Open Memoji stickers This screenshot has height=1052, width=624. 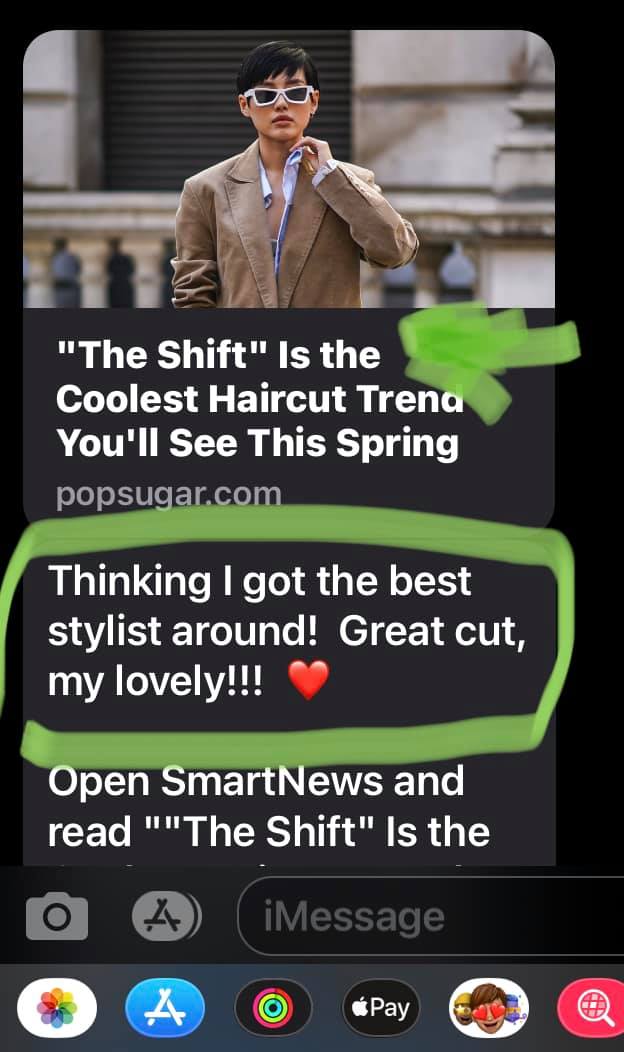tap(489, 1008)
